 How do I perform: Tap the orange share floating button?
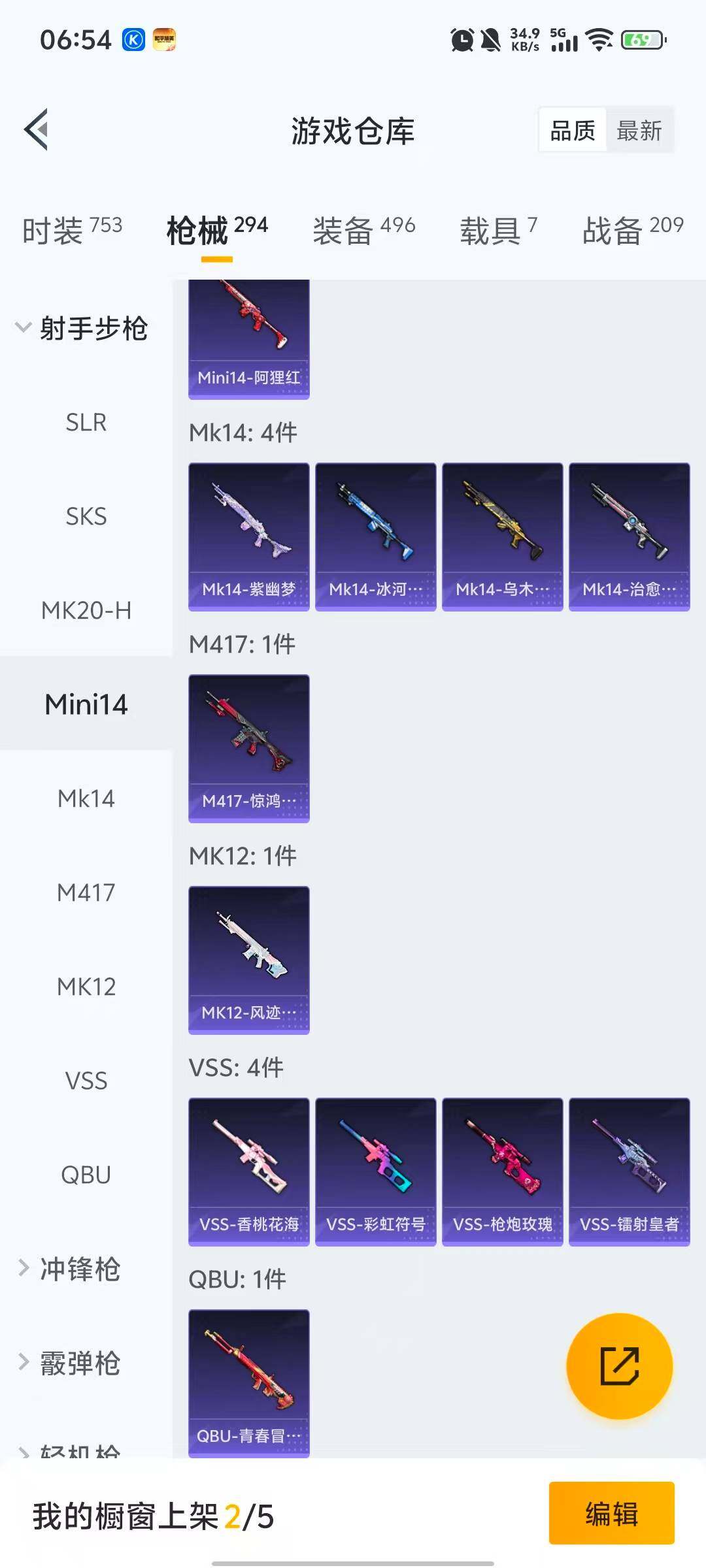[x=619, y=1366]
